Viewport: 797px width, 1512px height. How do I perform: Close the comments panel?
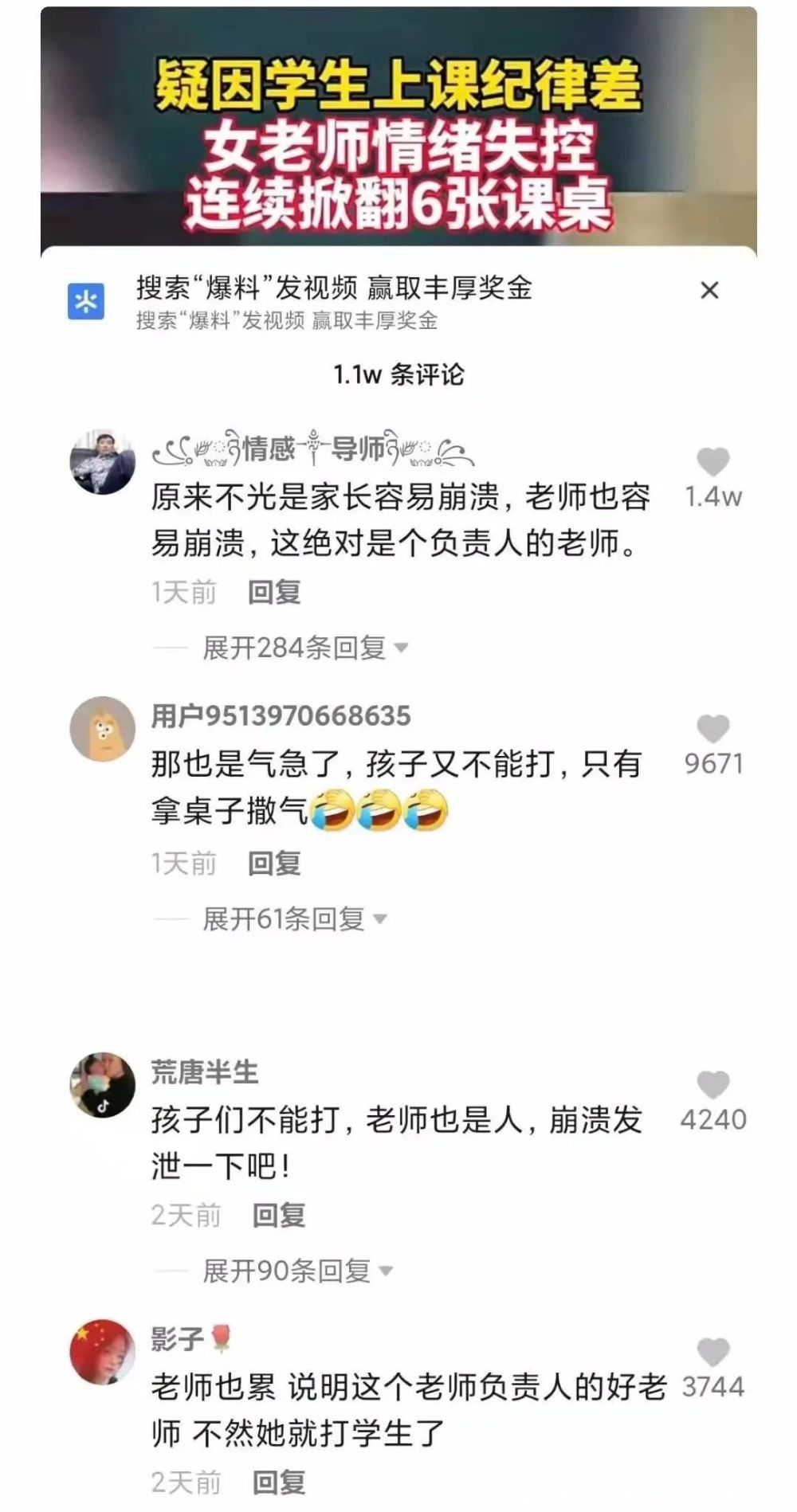coord(709,291)
